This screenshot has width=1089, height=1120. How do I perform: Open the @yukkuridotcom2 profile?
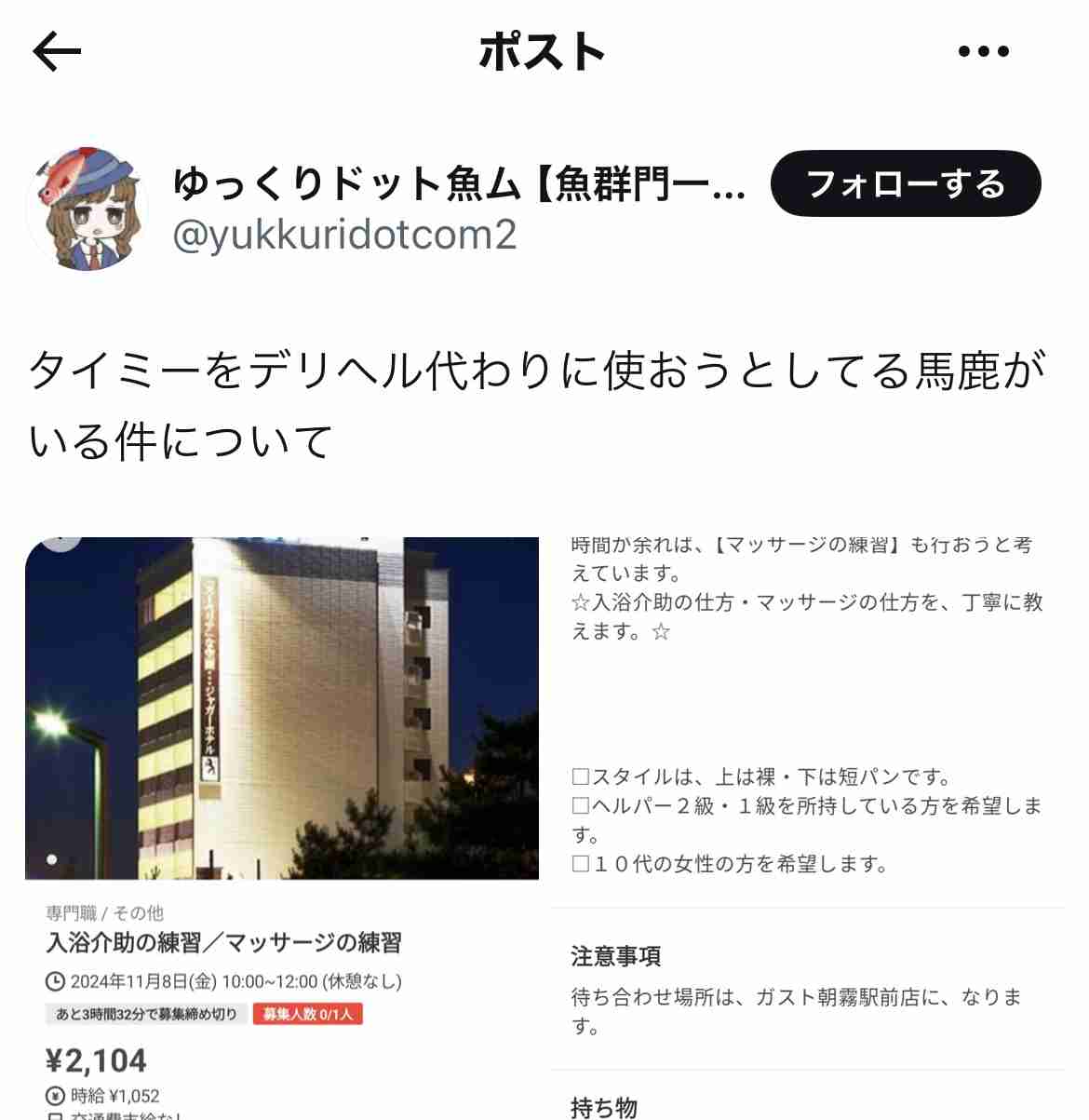pos(344,235)
